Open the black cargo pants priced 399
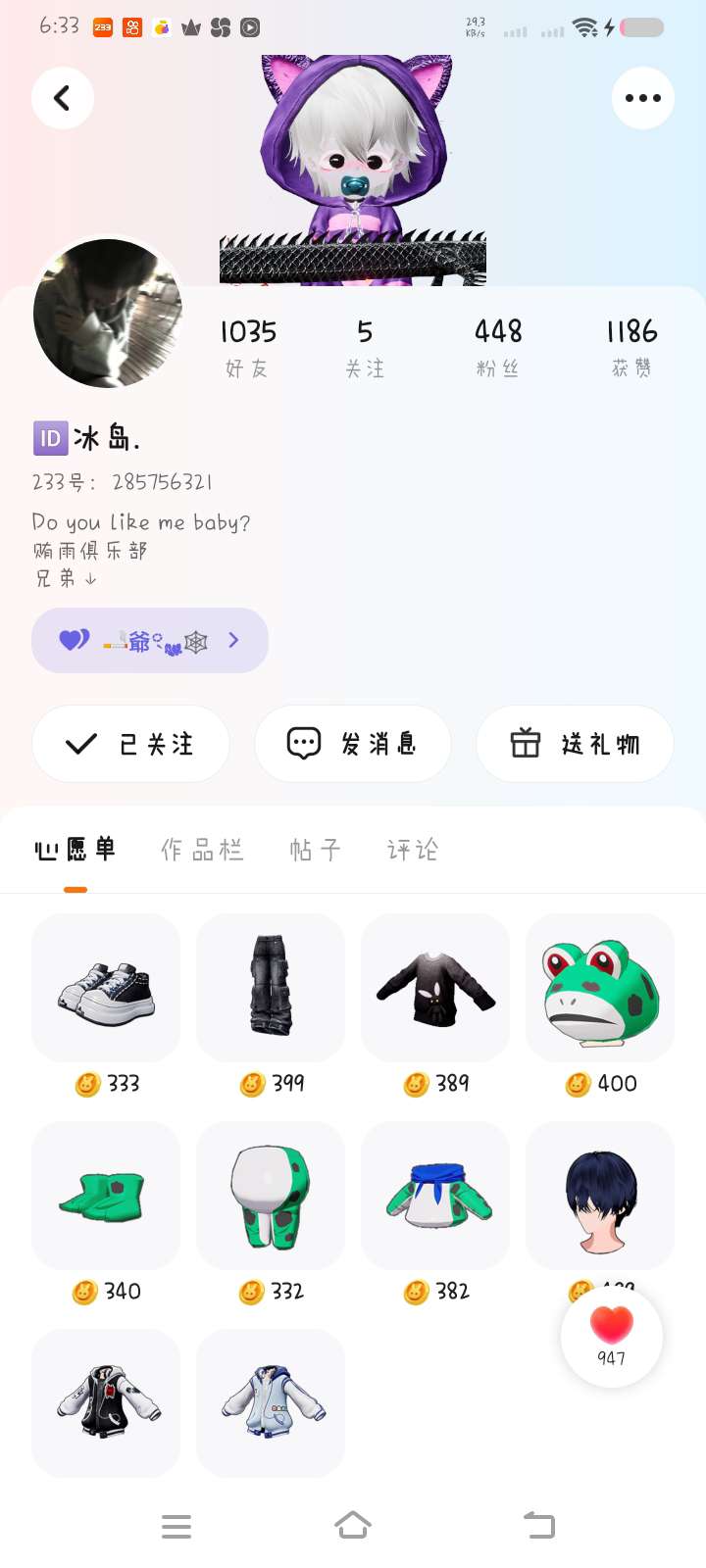 point(271,988)
